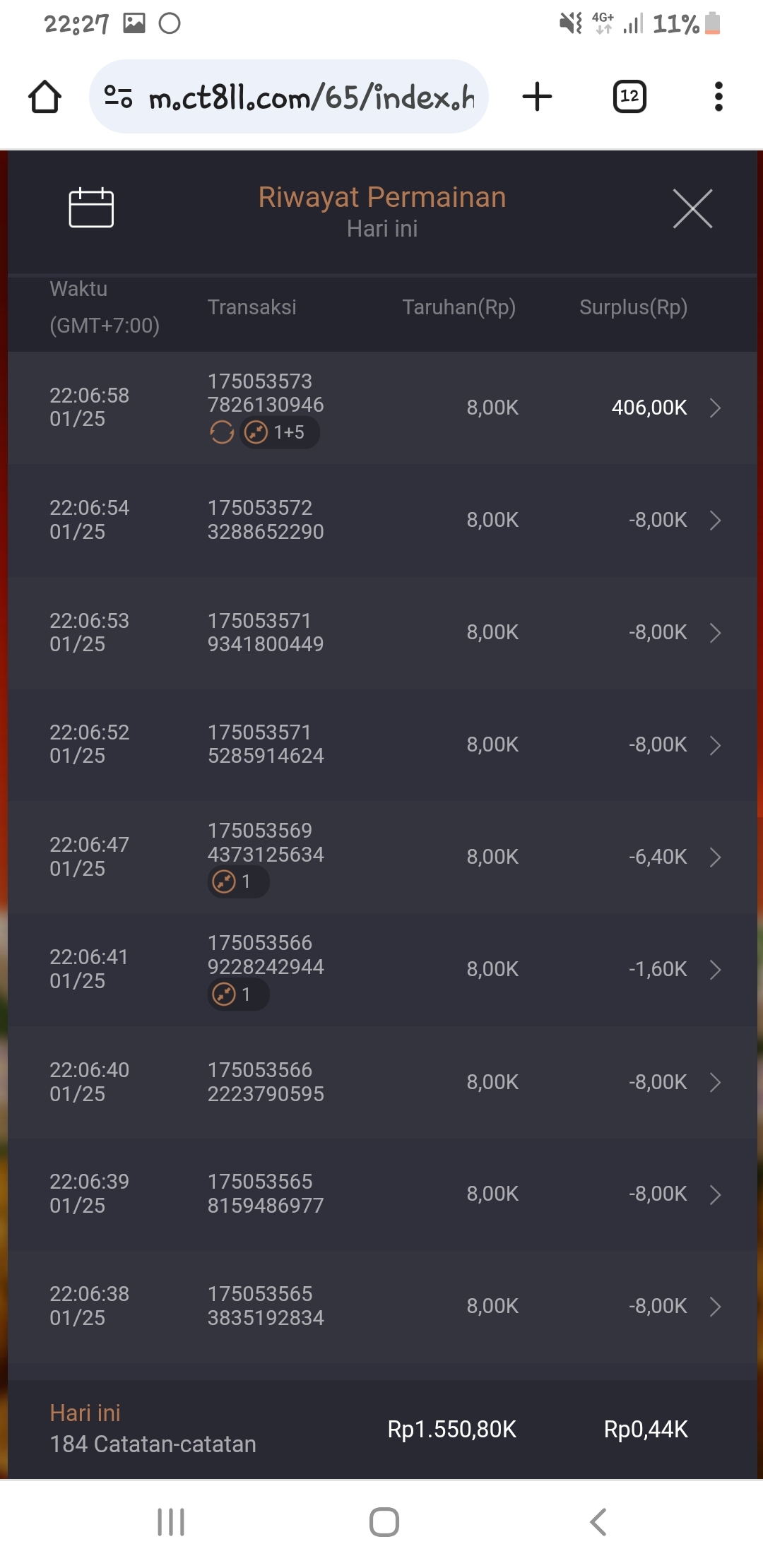This screenshot has width=763, height=1568.
Task: Open the 22:06:40 game record
Action: (x=714, y=1082)
